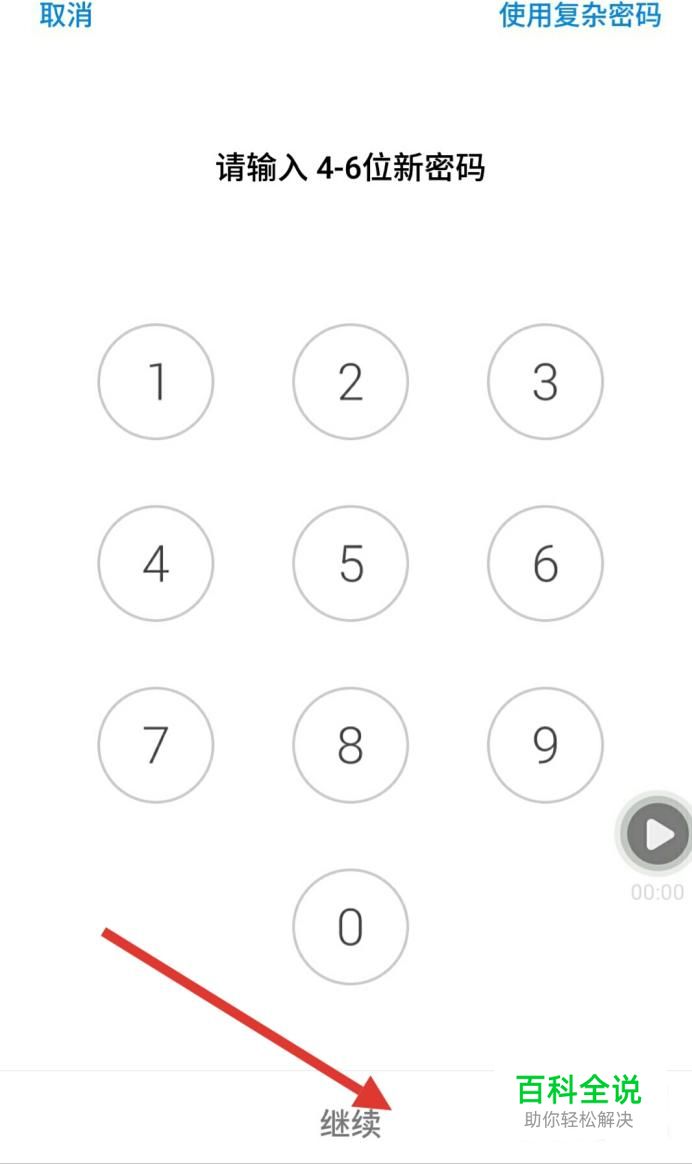The image size is (692, 1164).
Task: Enter digit 9 on the keypad
Action: pos(545,745)
